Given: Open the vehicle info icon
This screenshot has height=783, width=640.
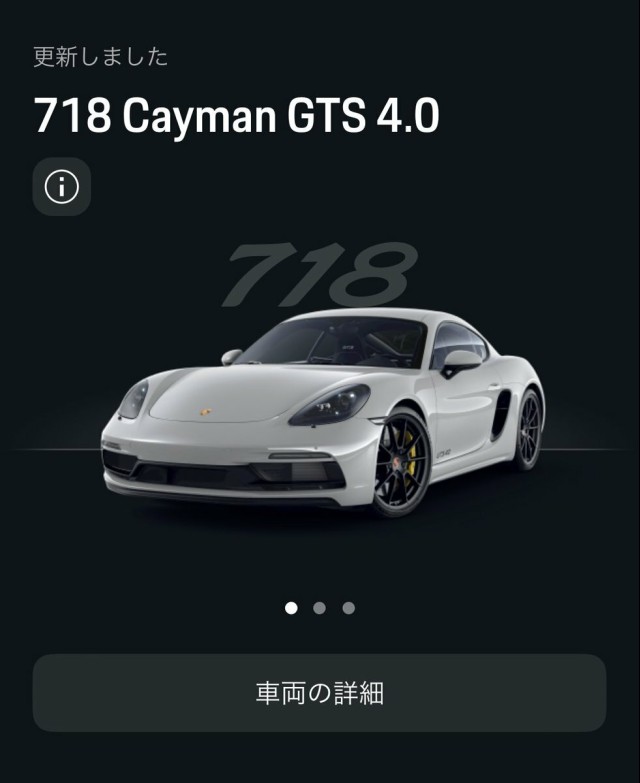Looking at the screenshot, I should tap(62, 187).
